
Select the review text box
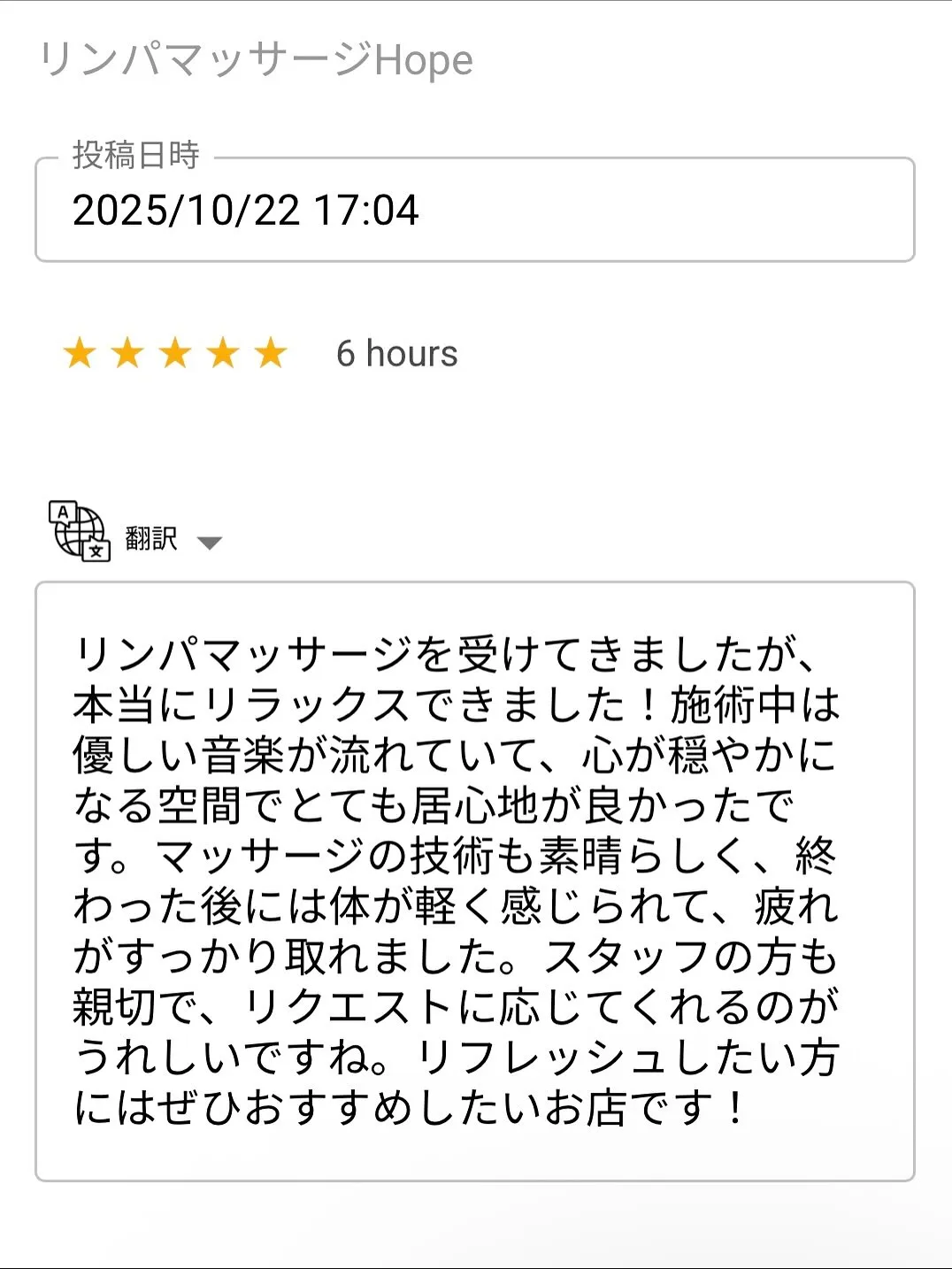474,880
